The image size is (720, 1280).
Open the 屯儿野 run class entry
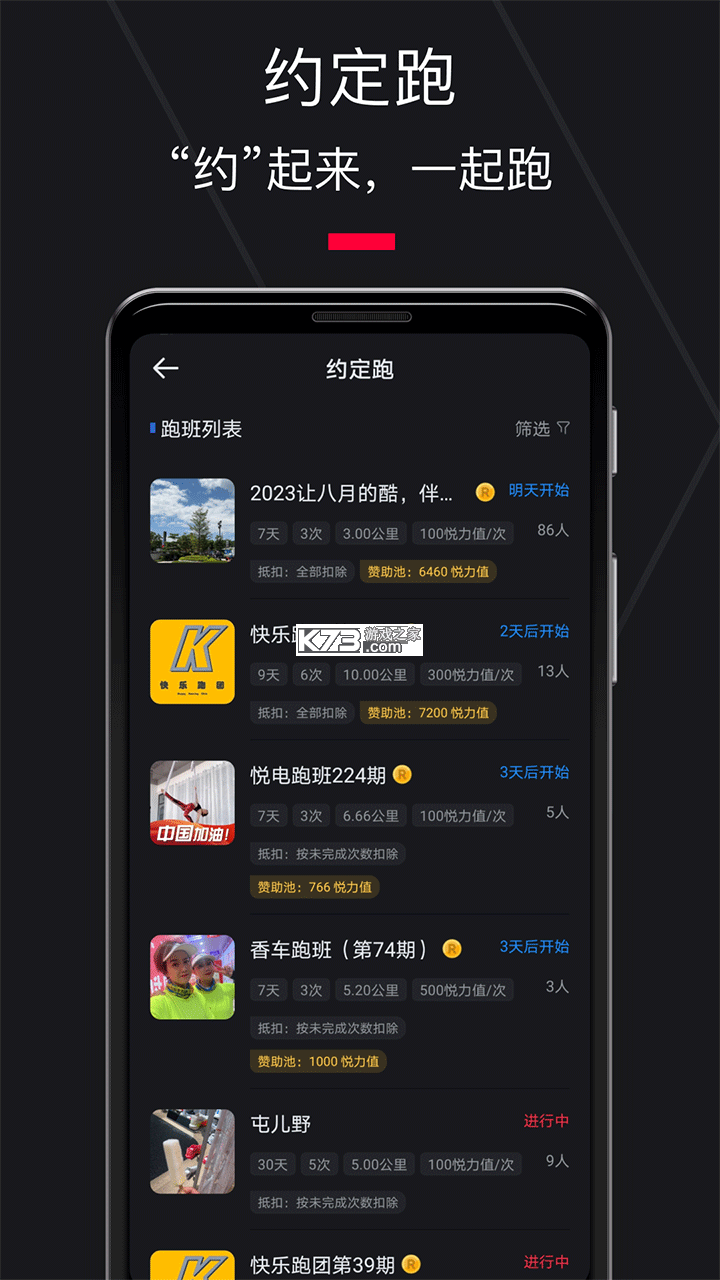pos(279,1121)
